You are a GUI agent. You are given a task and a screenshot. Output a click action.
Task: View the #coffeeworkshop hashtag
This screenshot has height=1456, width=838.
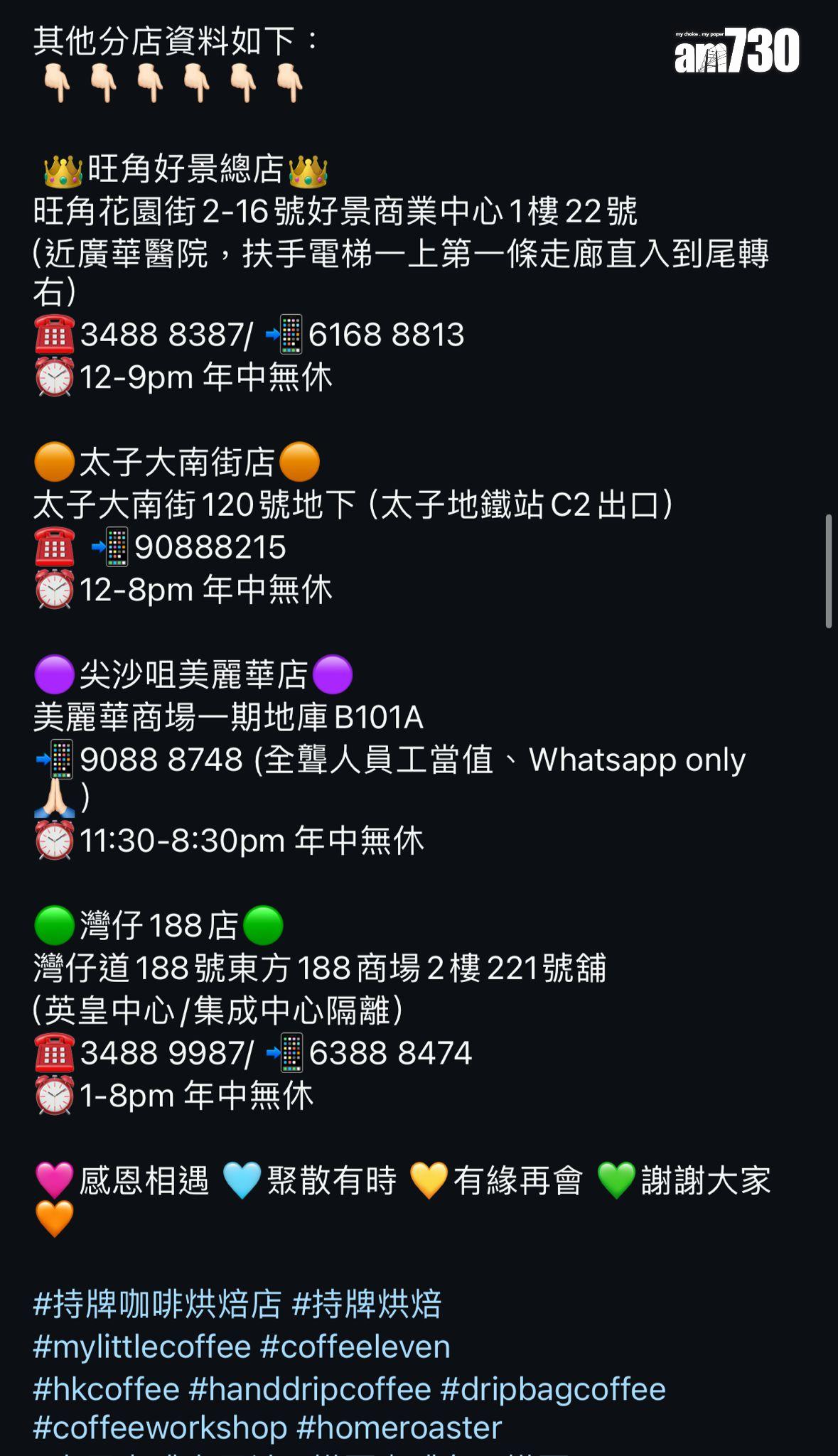point(160,1428)
